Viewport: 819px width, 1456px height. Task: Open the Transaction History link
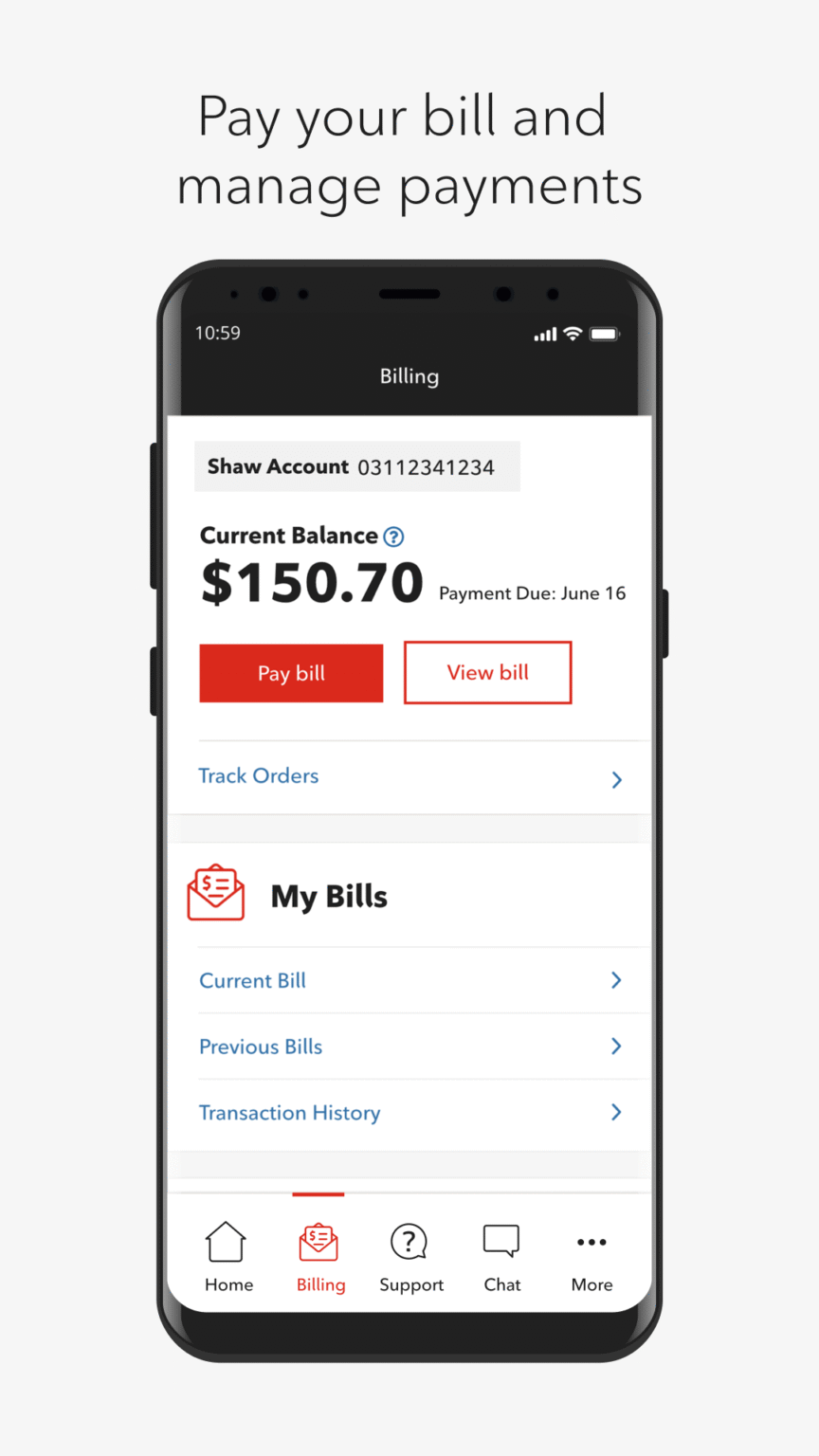(x=290, y=1112)
